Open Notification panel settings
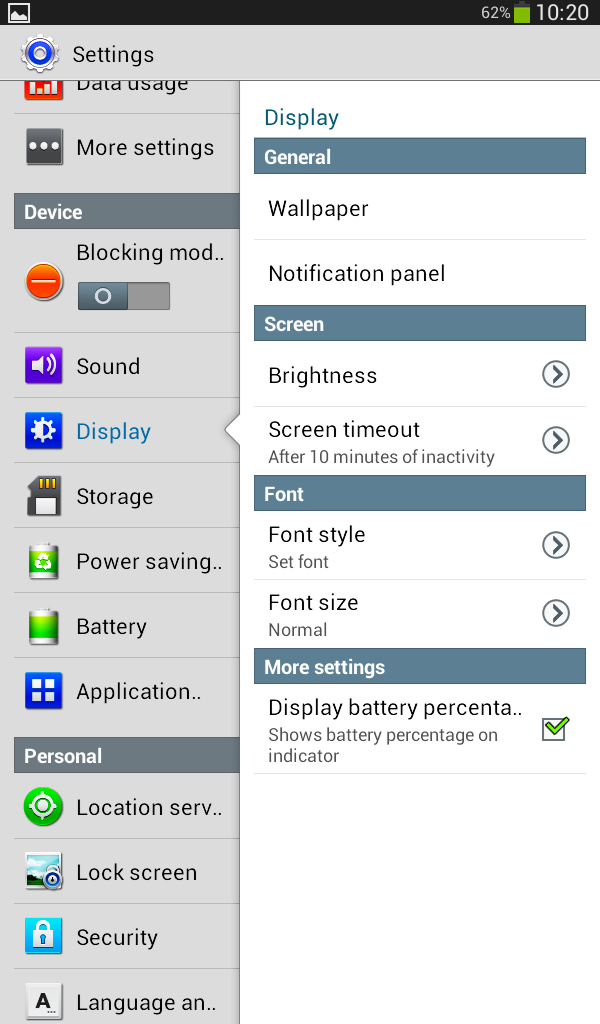The width and height of the screenshot is (600, 1024). pyautogui.click(x=420, y=274)
